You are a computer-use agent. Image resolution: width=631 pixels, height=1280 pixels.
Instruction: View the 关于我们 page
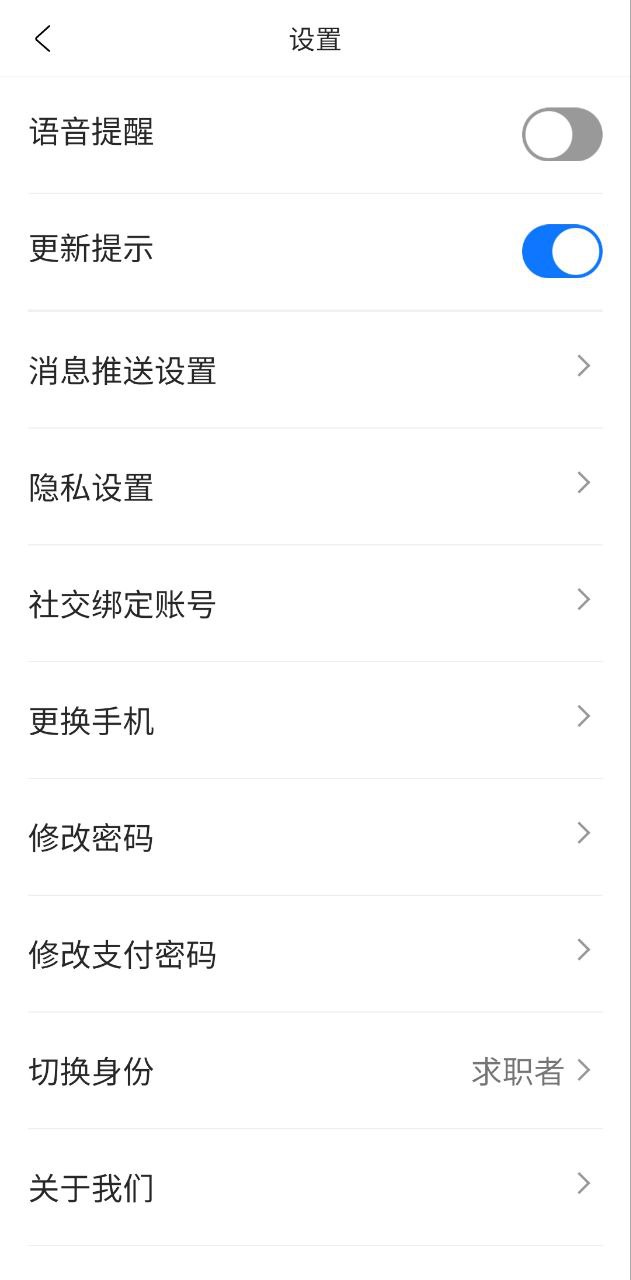[315, 1188]
